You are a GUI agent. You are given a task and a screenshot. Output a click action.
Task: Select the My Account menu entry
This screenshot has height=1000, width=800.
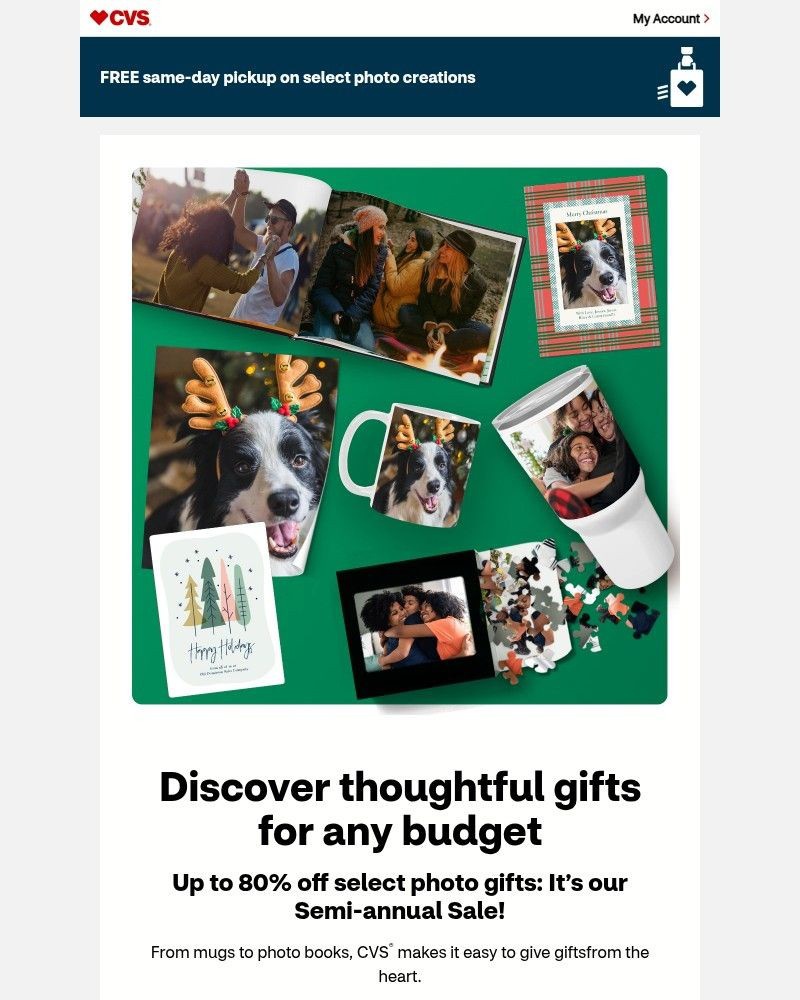[664, 18]
